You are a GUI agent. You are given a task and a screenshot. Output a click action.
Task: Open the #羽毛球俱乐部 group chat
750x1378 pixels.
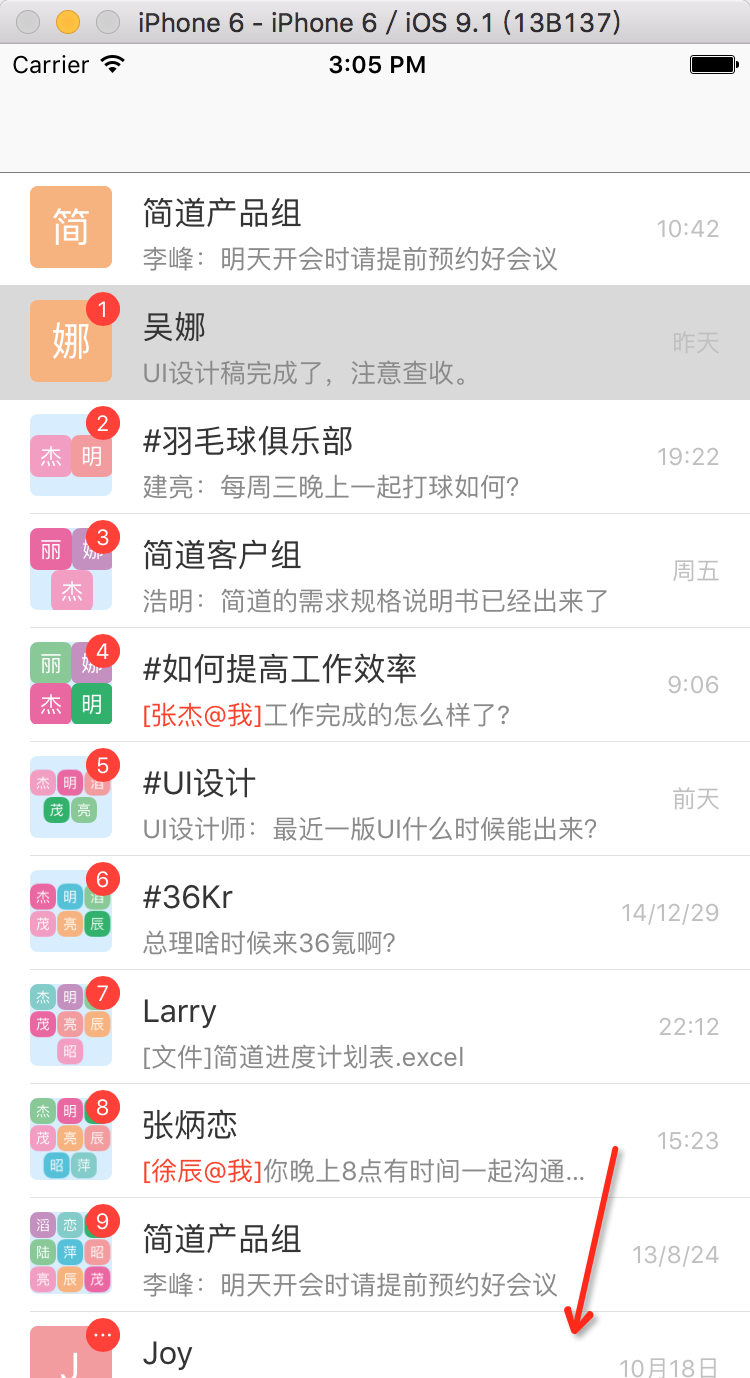[x=375, y=457]
